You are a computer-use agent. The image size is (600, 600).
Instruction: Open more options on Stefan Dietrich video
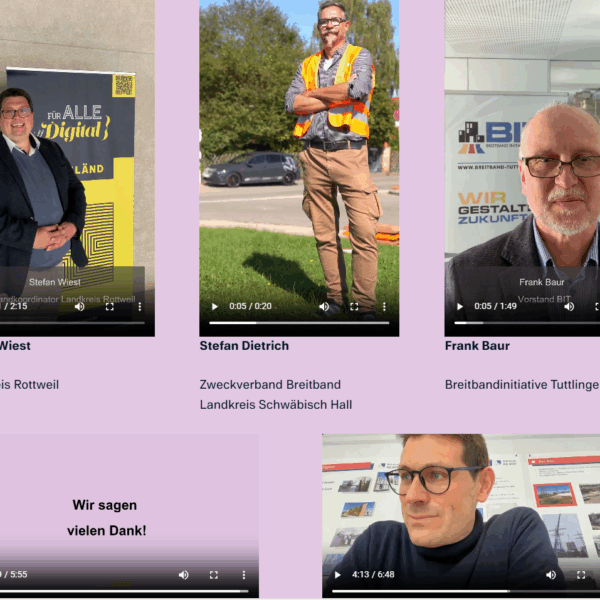[384, 306]
